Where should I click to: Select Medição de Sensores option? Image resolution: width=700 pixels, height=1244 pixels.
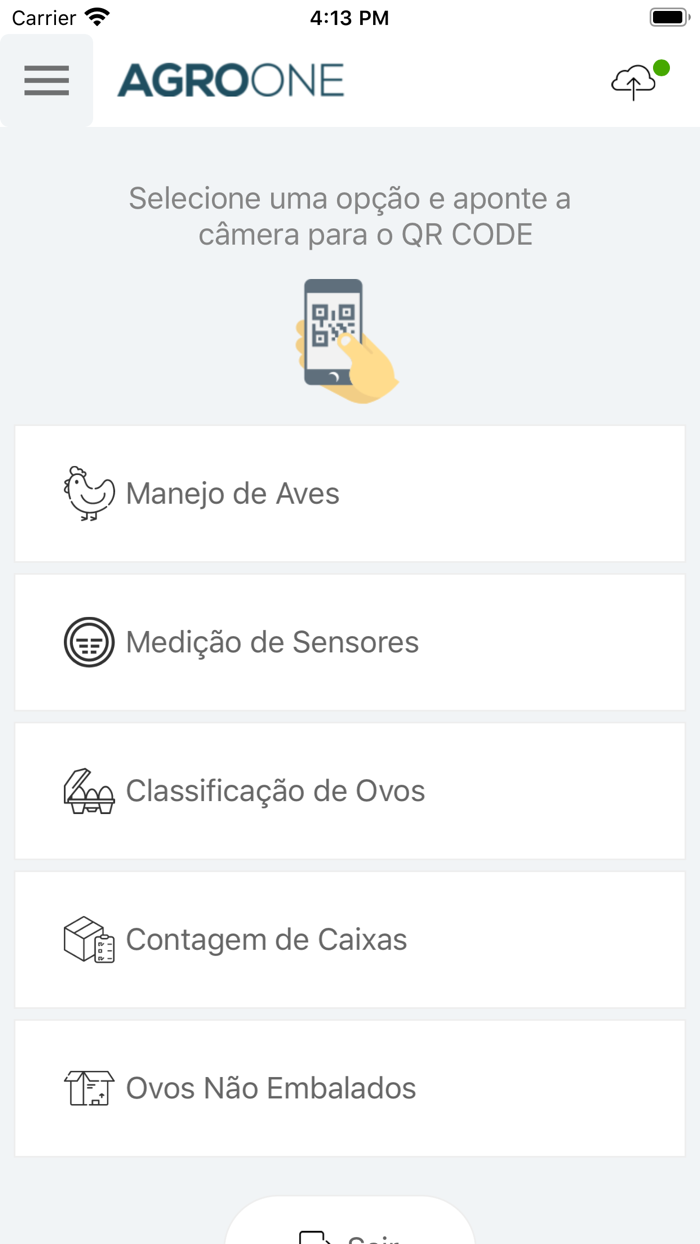[350, 642]
